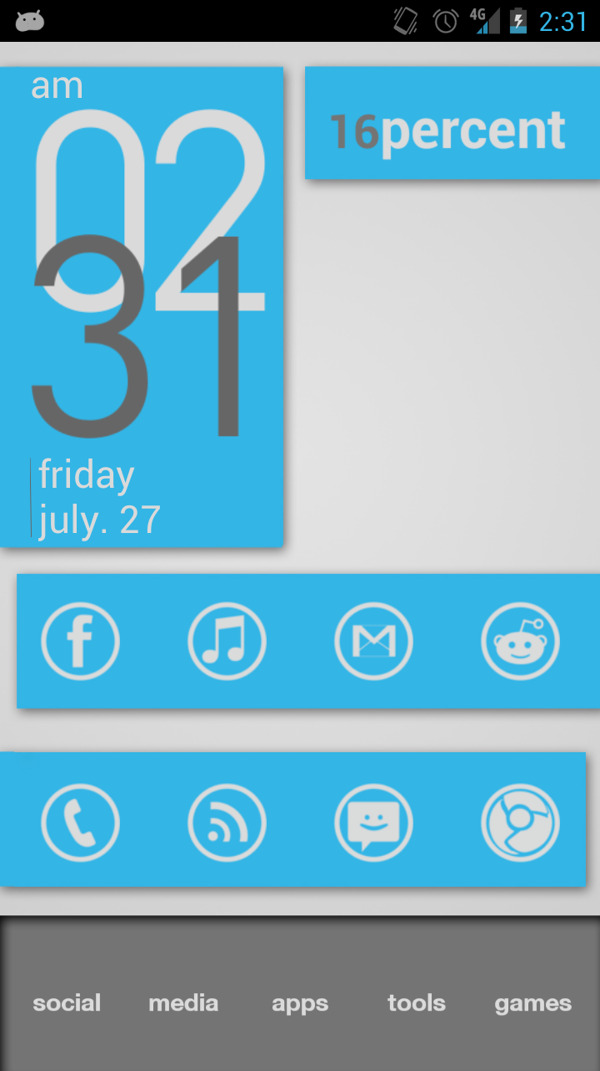600x1071 pixels.
Task: Select the apps category
Action: (300, 1003)
